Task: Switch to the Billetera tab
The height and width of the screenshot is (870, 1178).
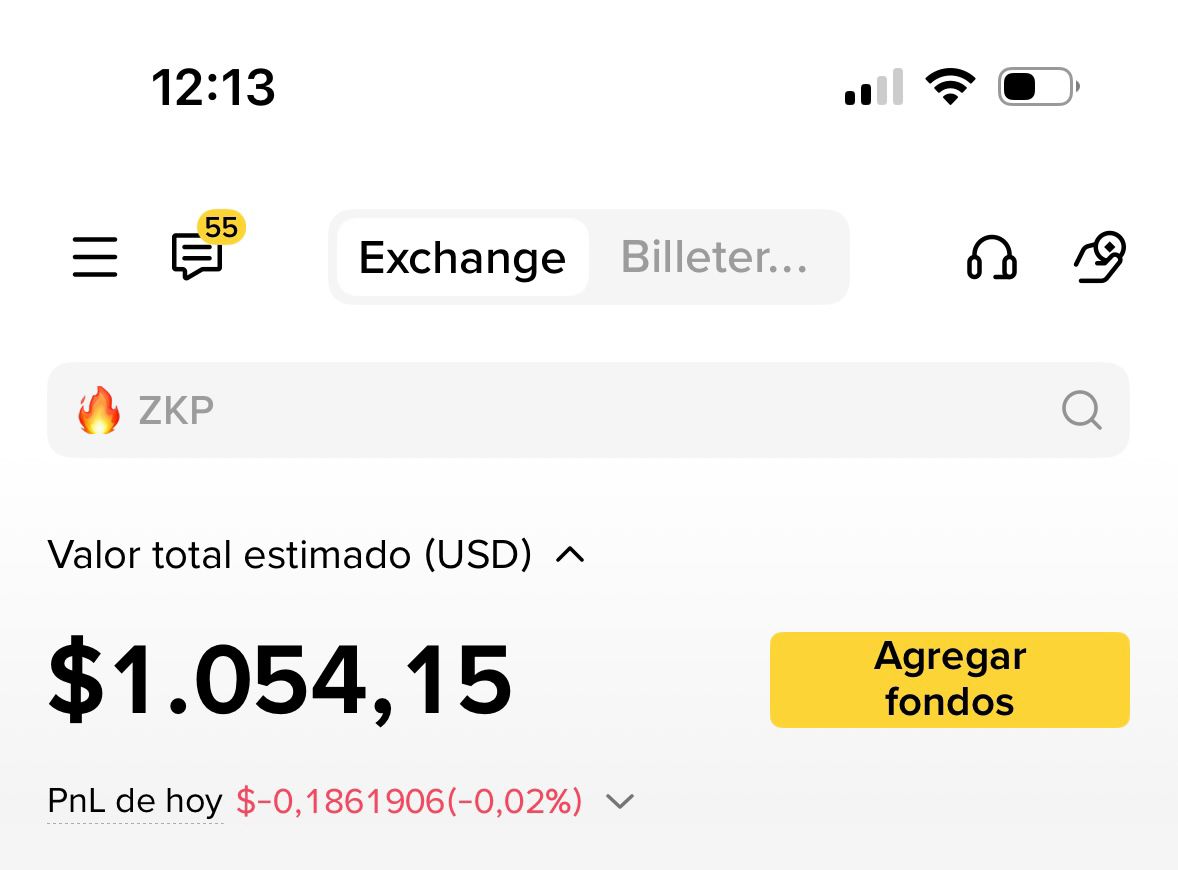Action: pyautogui.click(x=714, y=258)
